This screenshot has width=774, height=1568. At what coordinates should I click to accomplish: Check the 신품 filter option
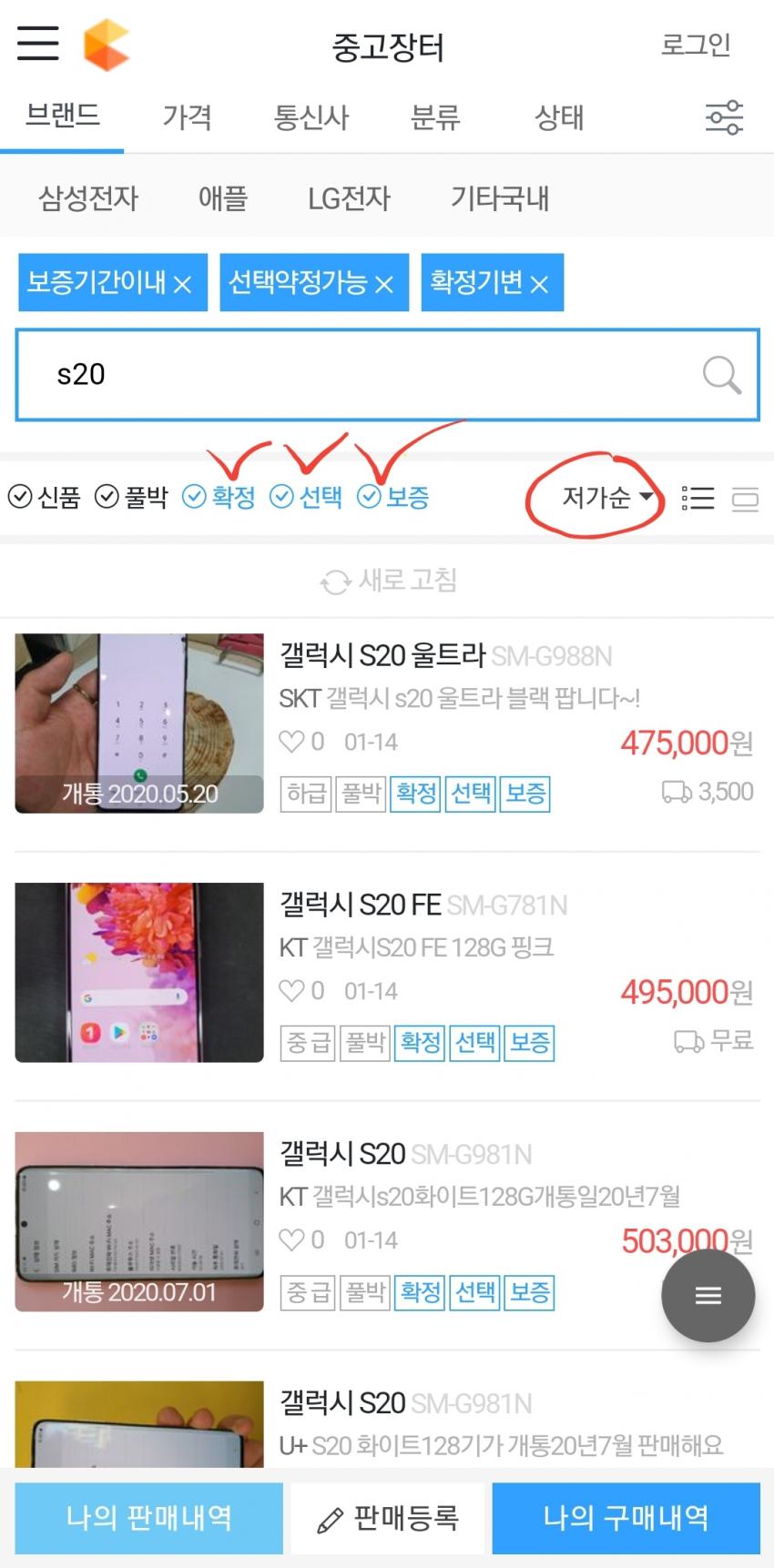point(45,497)
